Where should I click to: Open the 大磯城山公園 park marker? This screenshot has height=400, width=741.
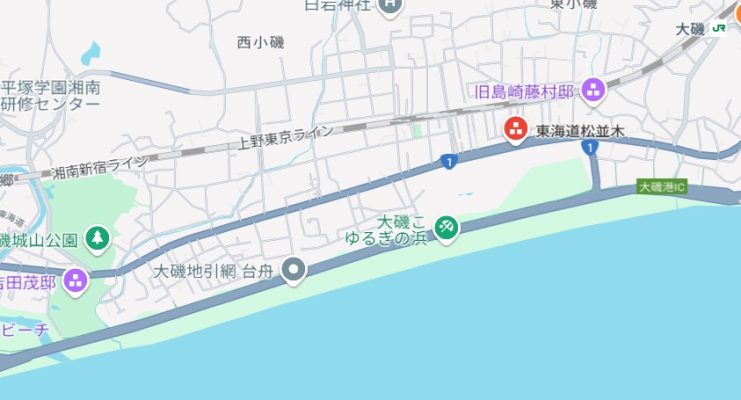point(97,238)
